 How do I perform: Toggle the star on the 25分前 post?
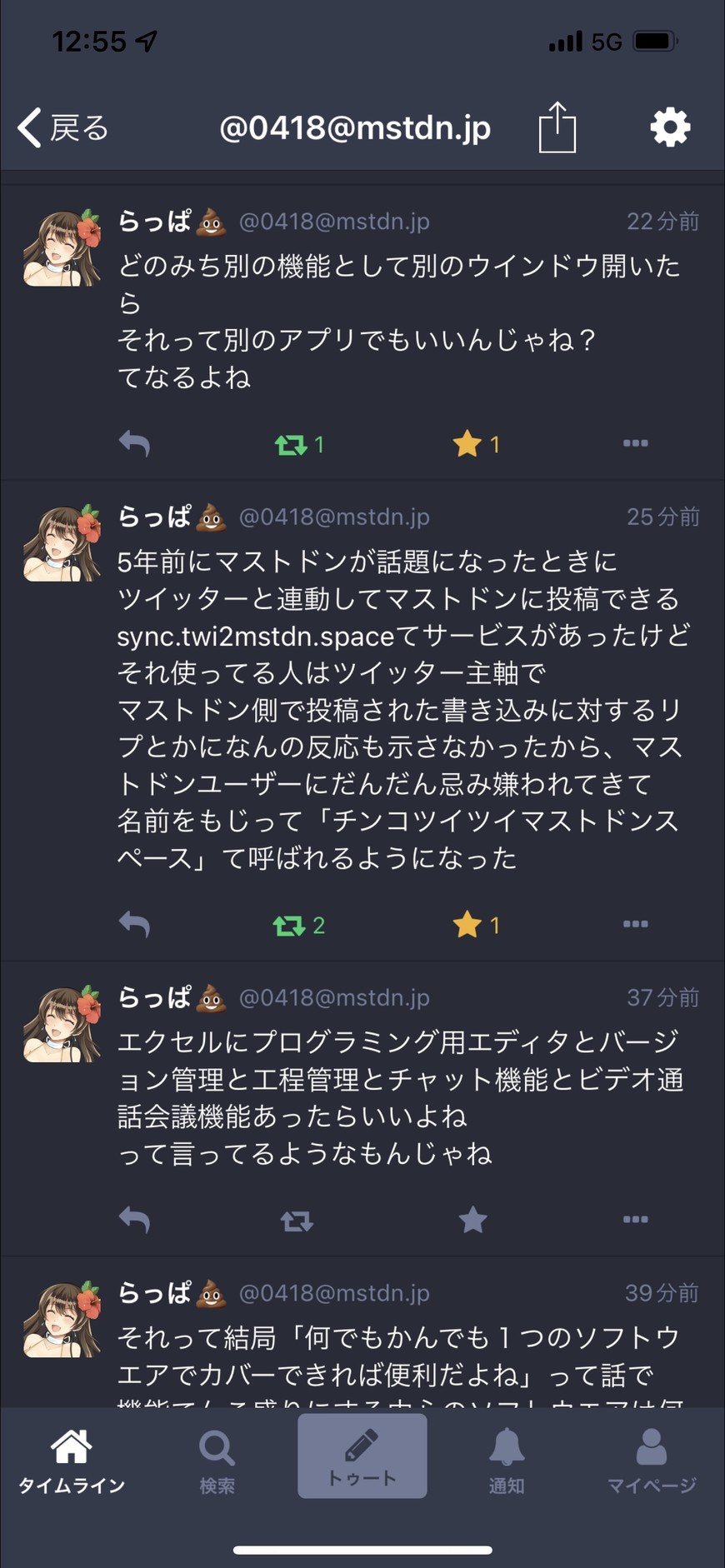pos(467,925)
